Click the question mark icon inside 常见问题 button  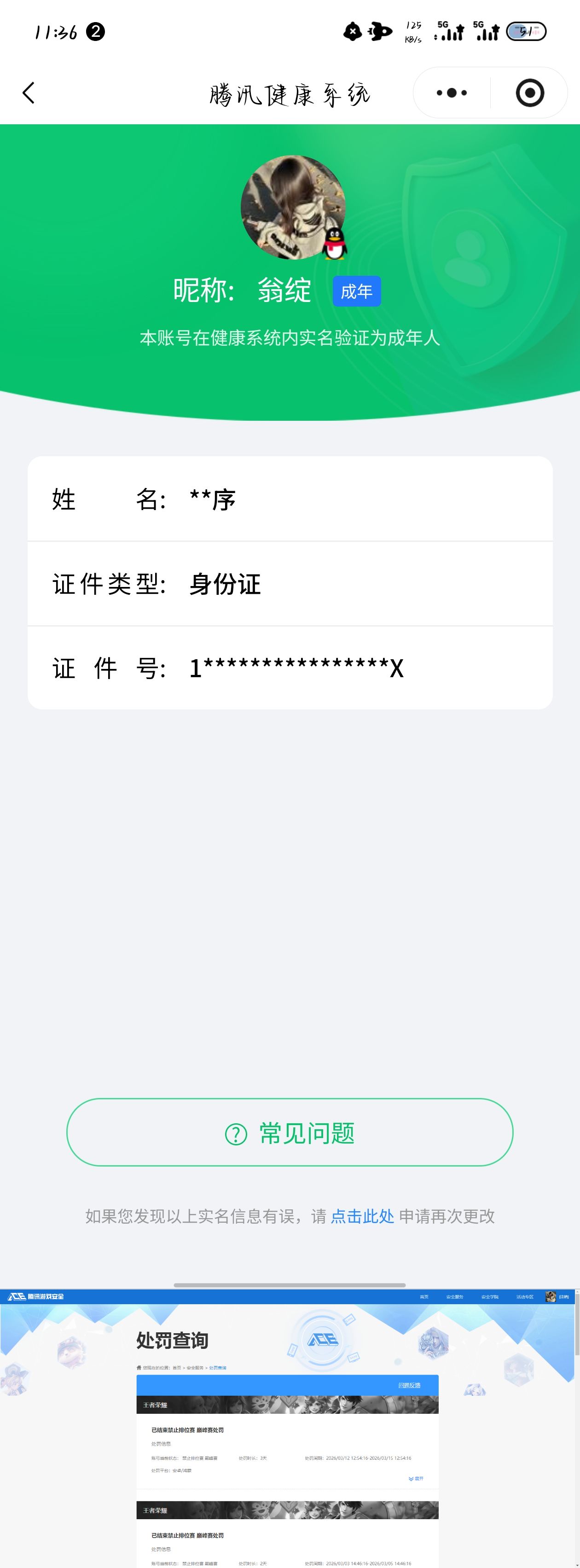(234, 1133)
